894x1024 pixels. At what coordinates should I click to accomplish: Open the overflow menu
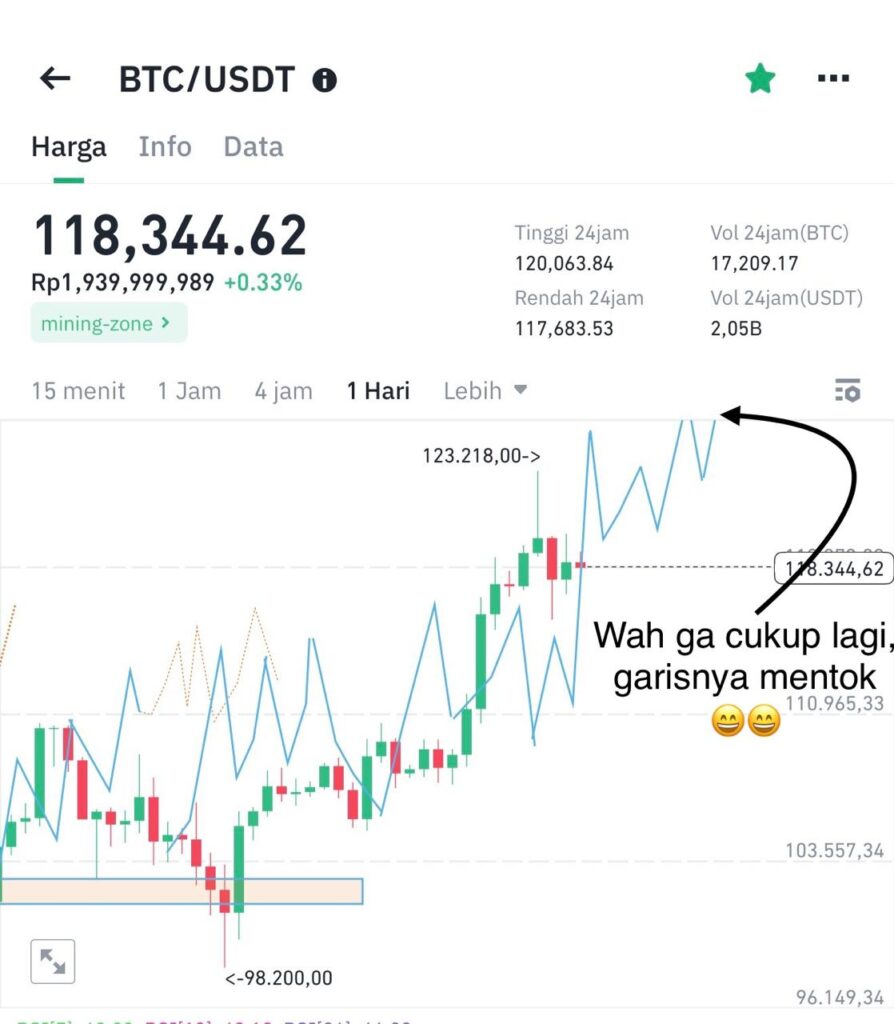tap(833, 79)
